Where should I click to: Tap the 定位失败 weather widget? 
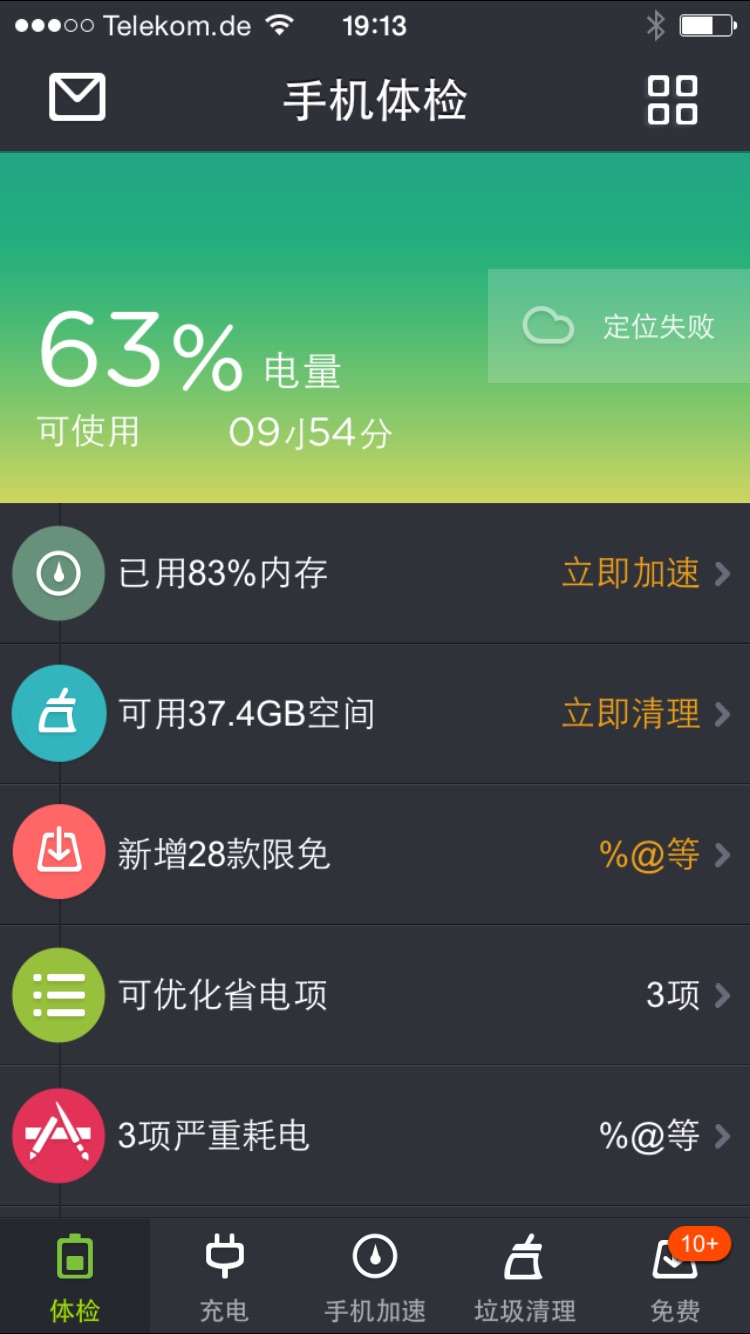point(618,326)
